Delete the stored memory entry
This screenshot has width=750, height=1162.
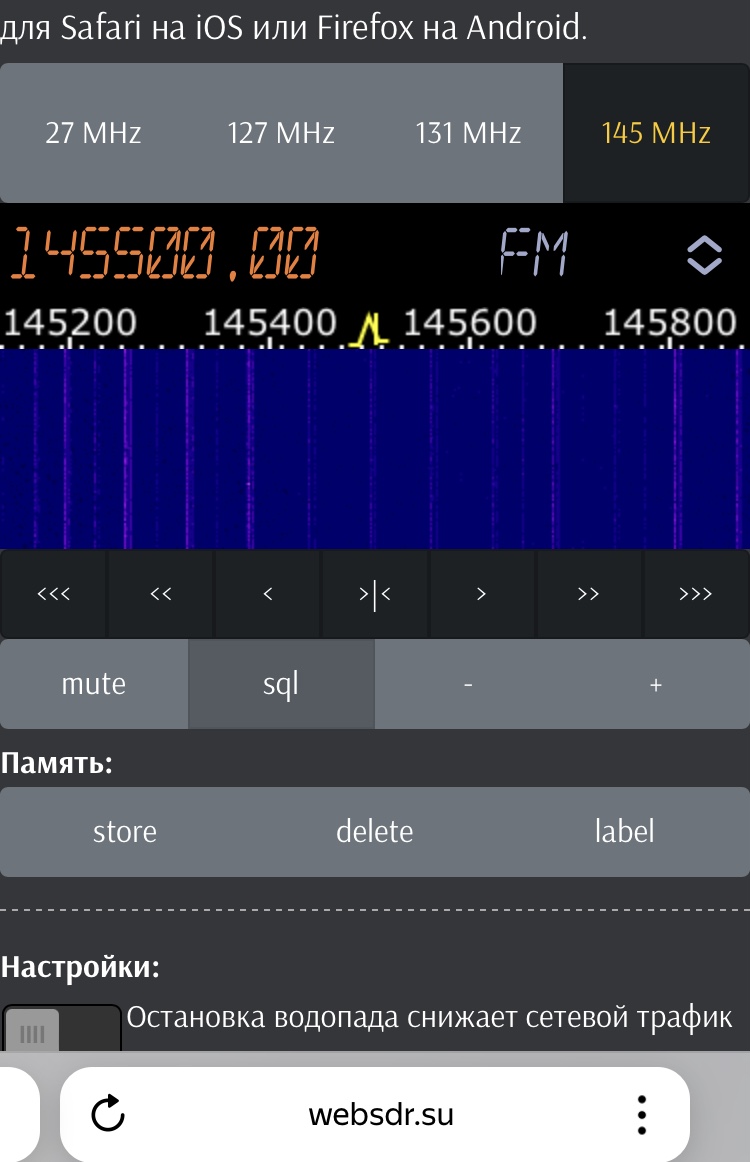375,832
